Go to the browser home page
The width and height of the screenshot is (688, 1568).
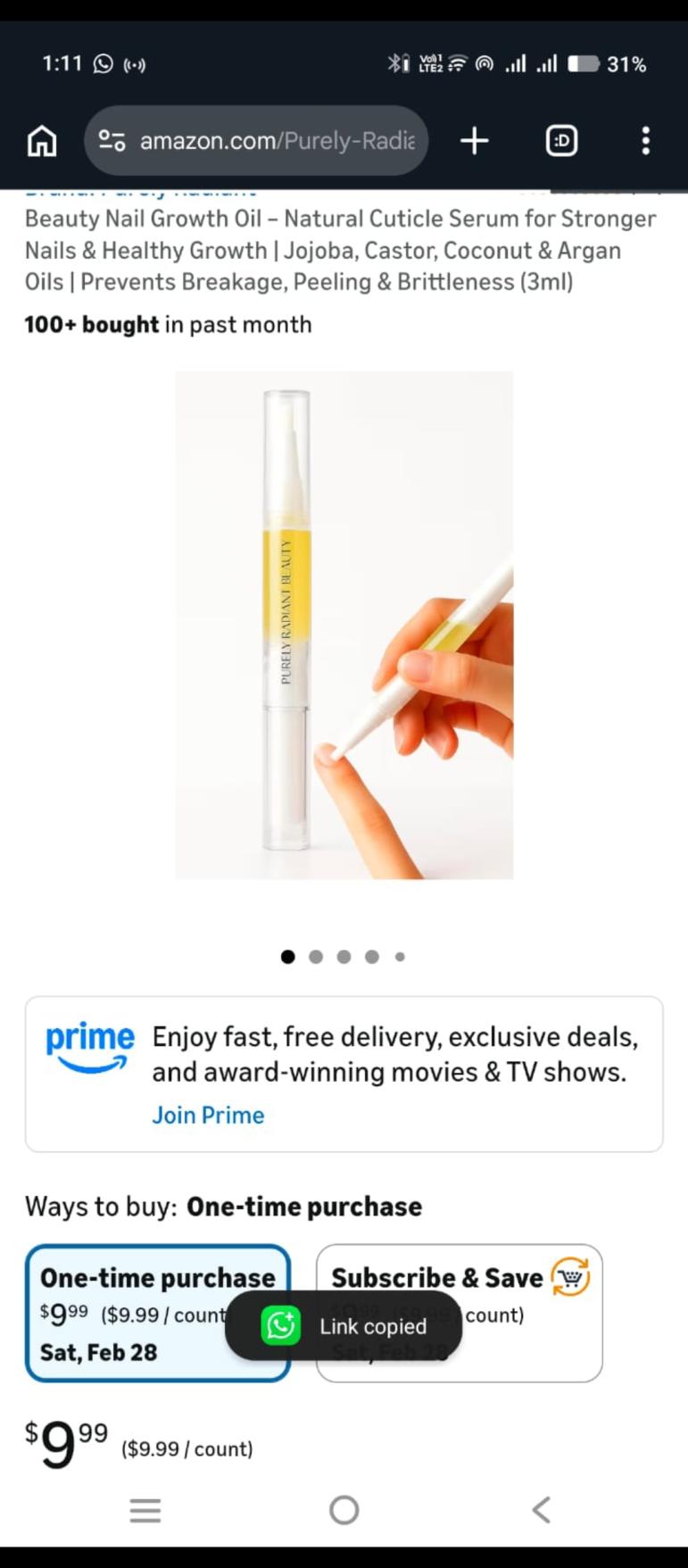(x=42, y=141)
